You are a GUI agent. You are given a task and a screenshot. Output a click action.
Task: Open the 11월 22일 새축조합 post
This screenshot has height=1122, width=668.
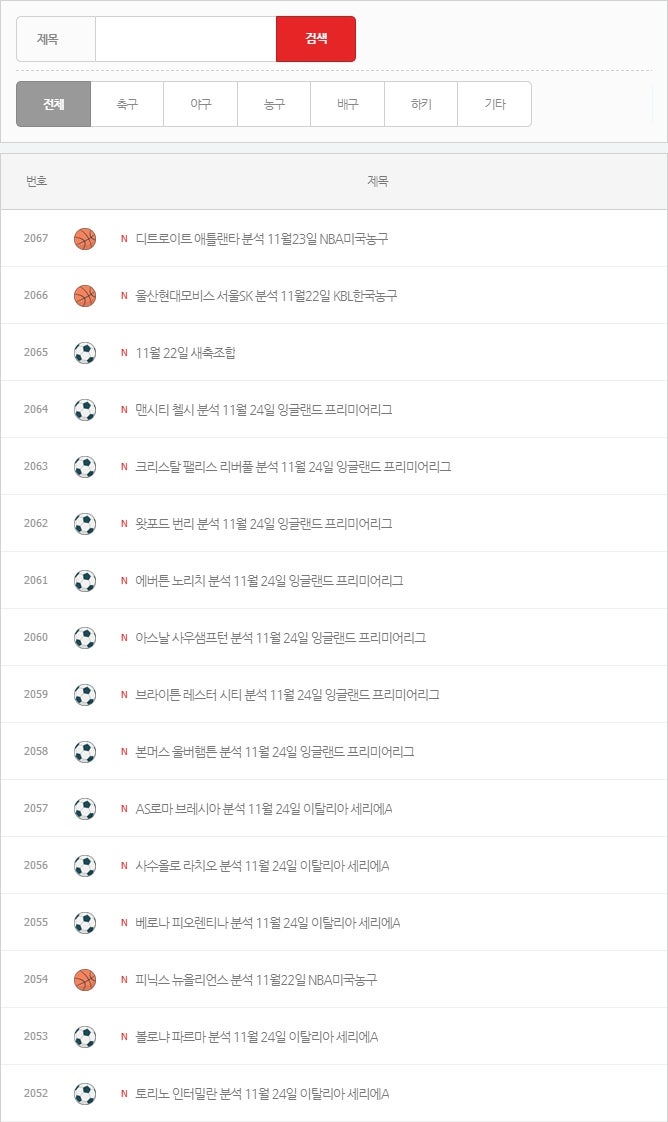[185, 352]
